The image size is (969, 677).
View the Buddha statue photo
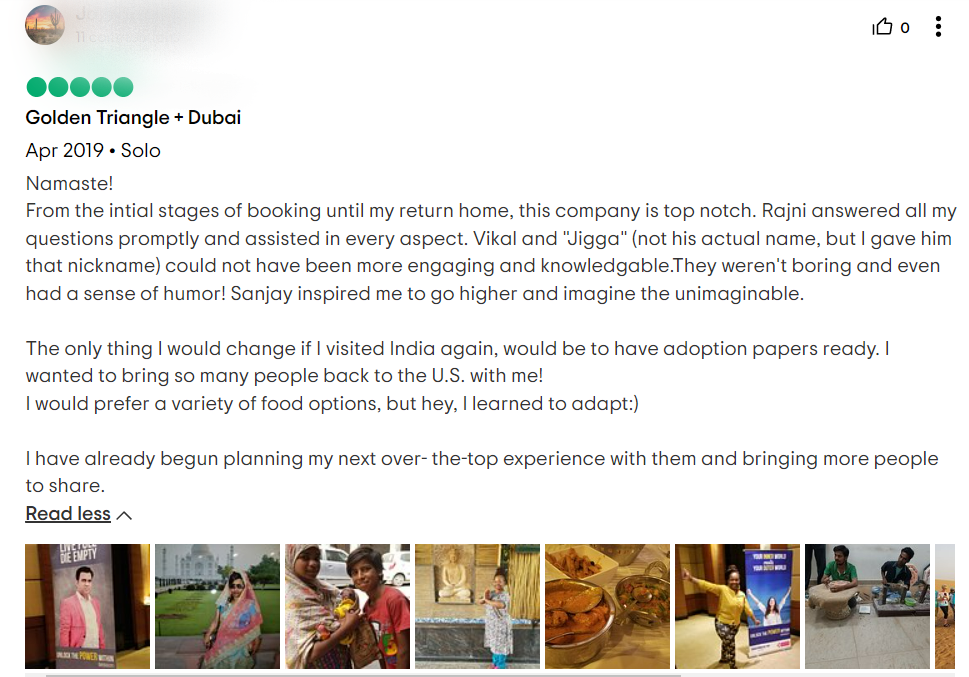477,606
